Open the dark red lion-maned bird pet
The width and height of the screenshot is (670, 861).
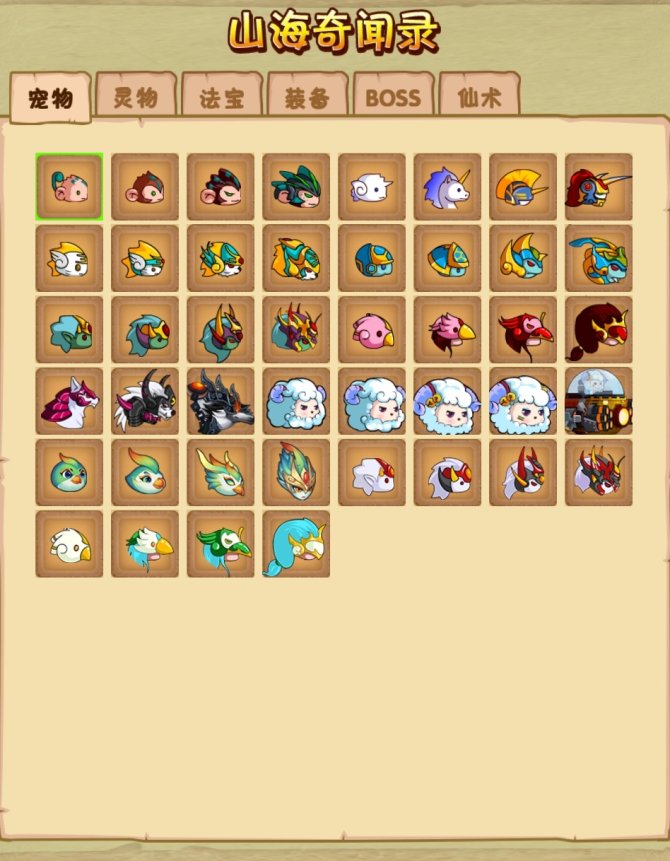(x=598, y=330)
